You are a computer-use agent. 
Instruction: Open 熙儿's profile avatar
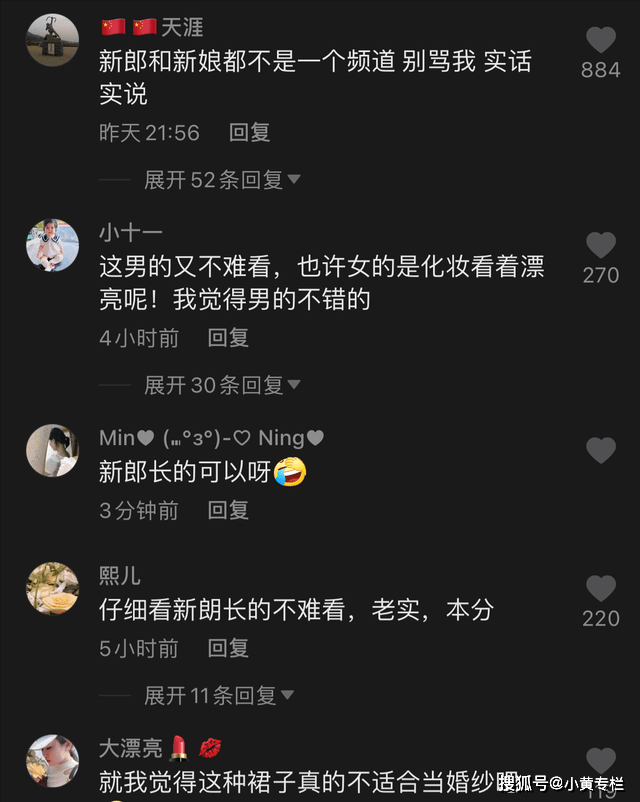(x=52, y=588)
